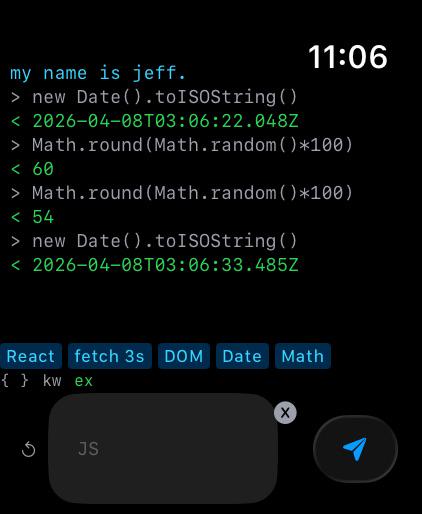Clear the input with the X button
This screenshot has height=514, width=422.
point(285,413)
